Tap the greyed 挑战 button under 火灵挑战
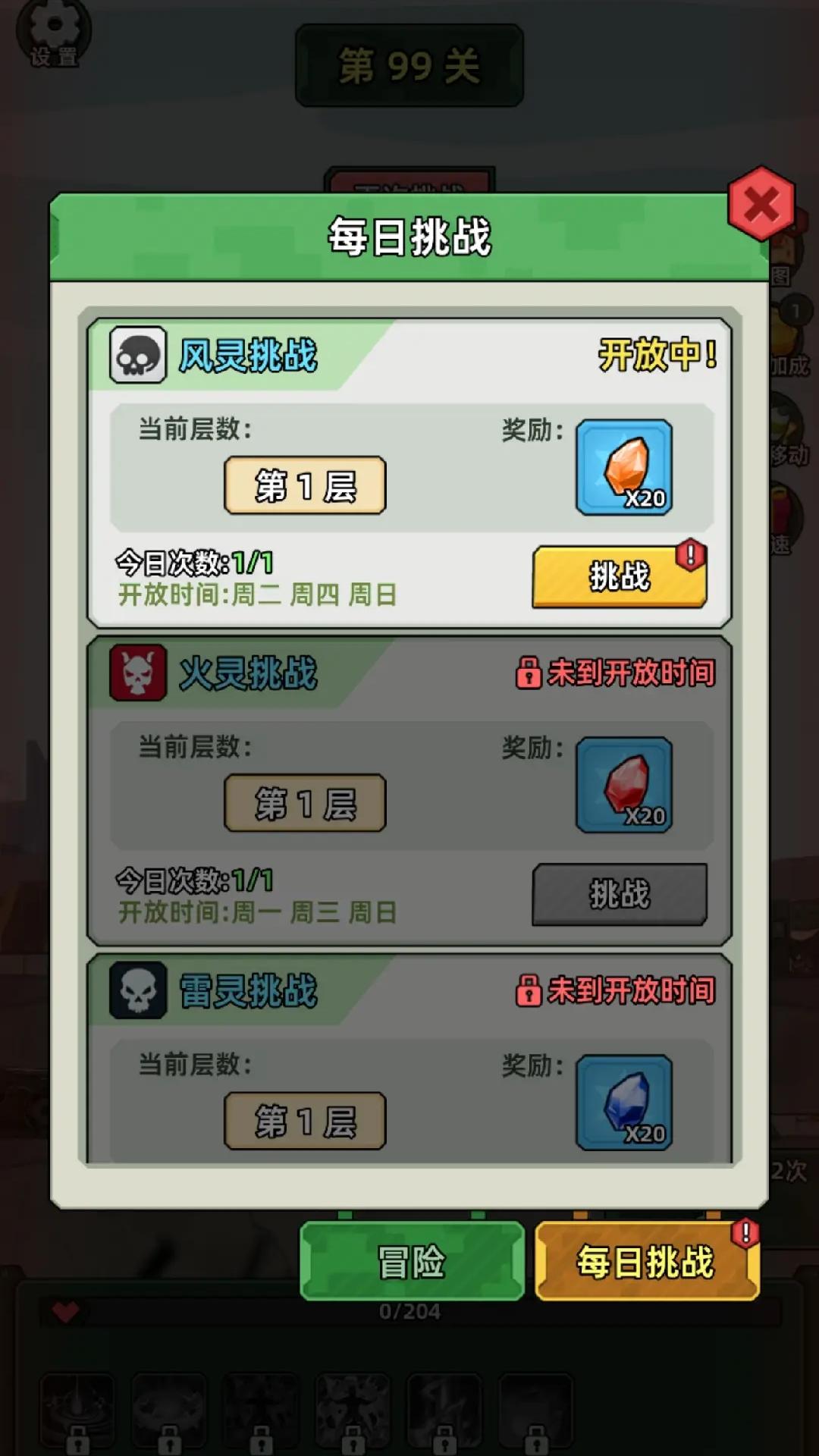Viewport: 819px width, 1456px height. click(619, 895)
